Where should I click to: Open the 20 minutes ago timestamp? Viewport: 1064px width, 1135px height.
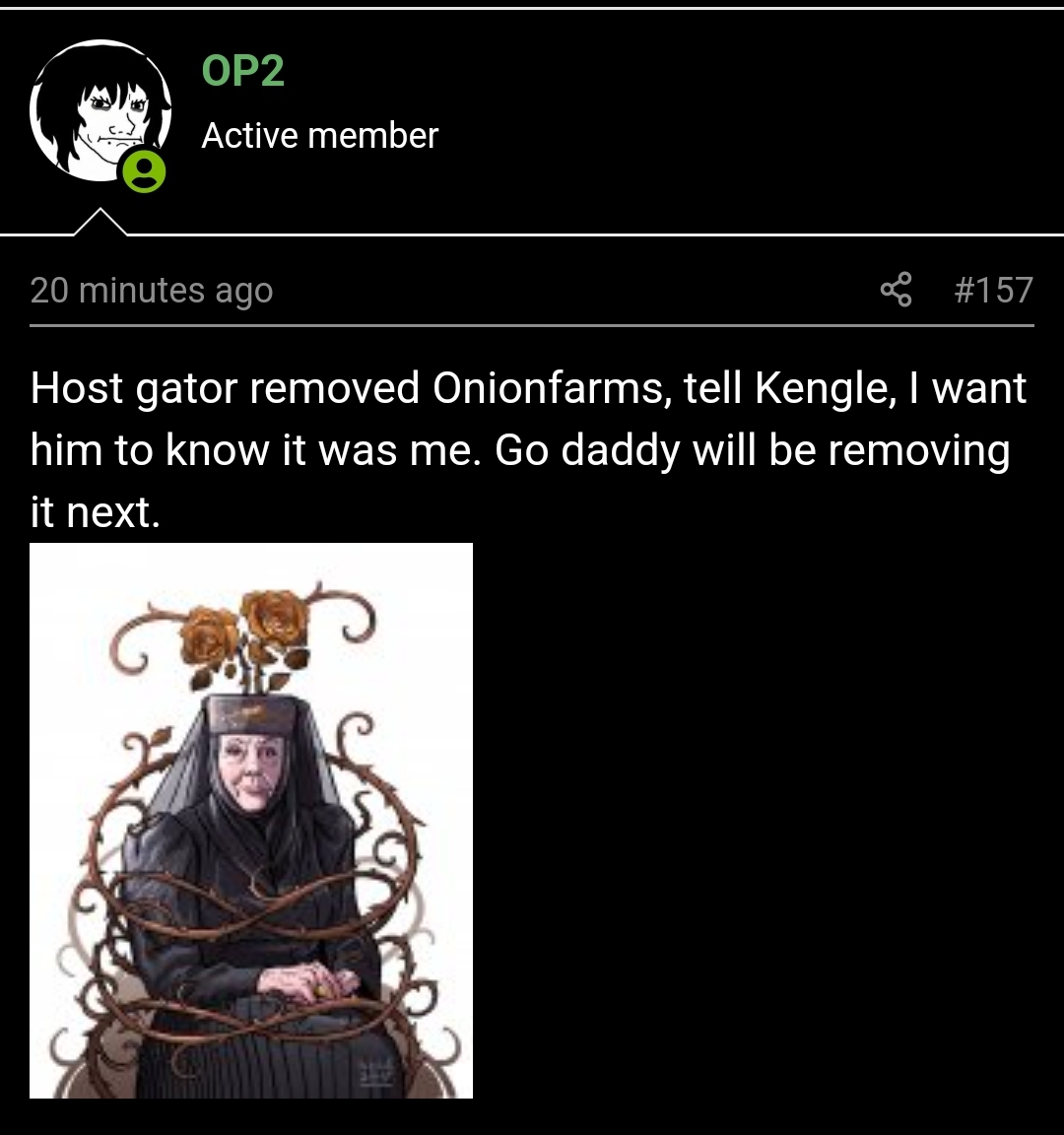[152, 290]
